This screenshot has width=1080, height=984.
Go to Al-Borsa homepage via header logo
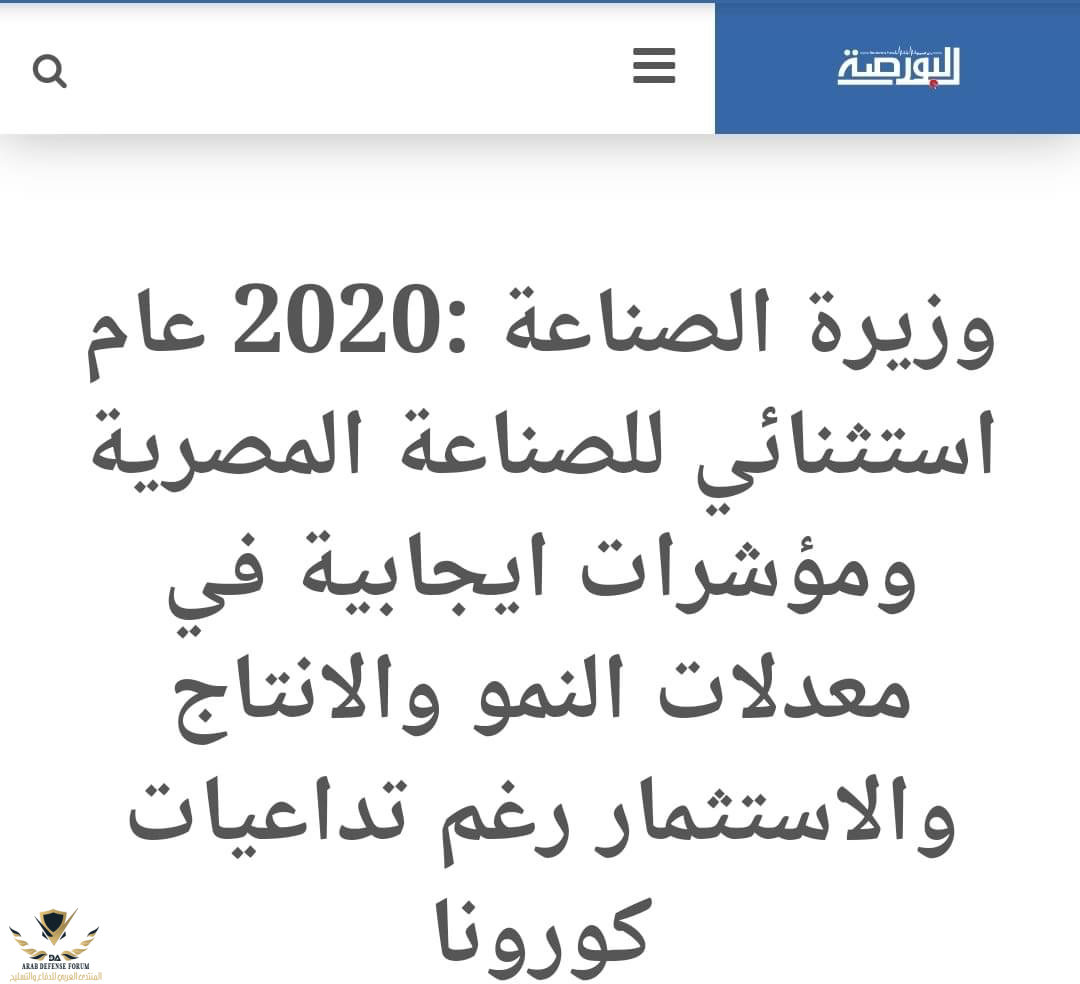tap(898, 68)
